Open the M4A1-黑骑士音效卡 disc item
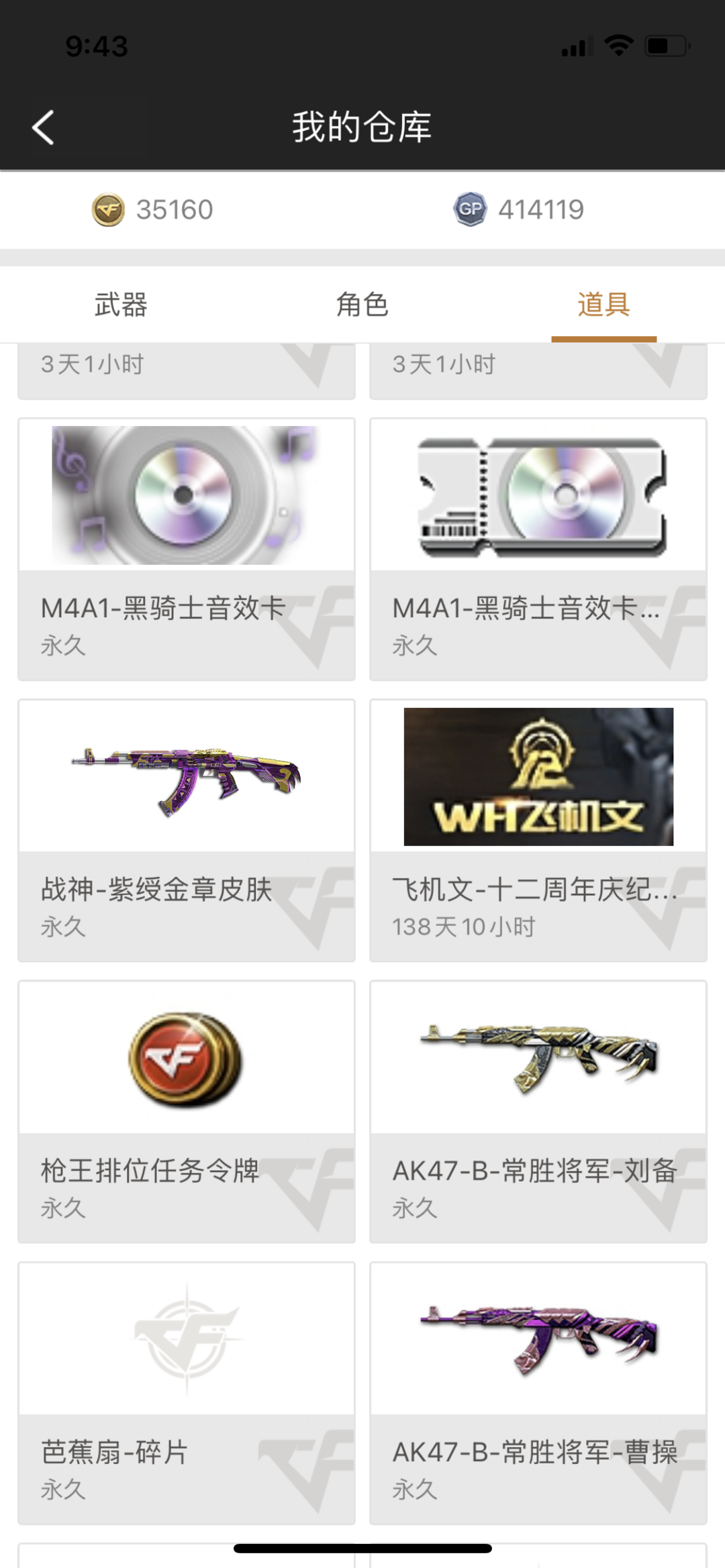725x1568 pixels. point(187,549)
